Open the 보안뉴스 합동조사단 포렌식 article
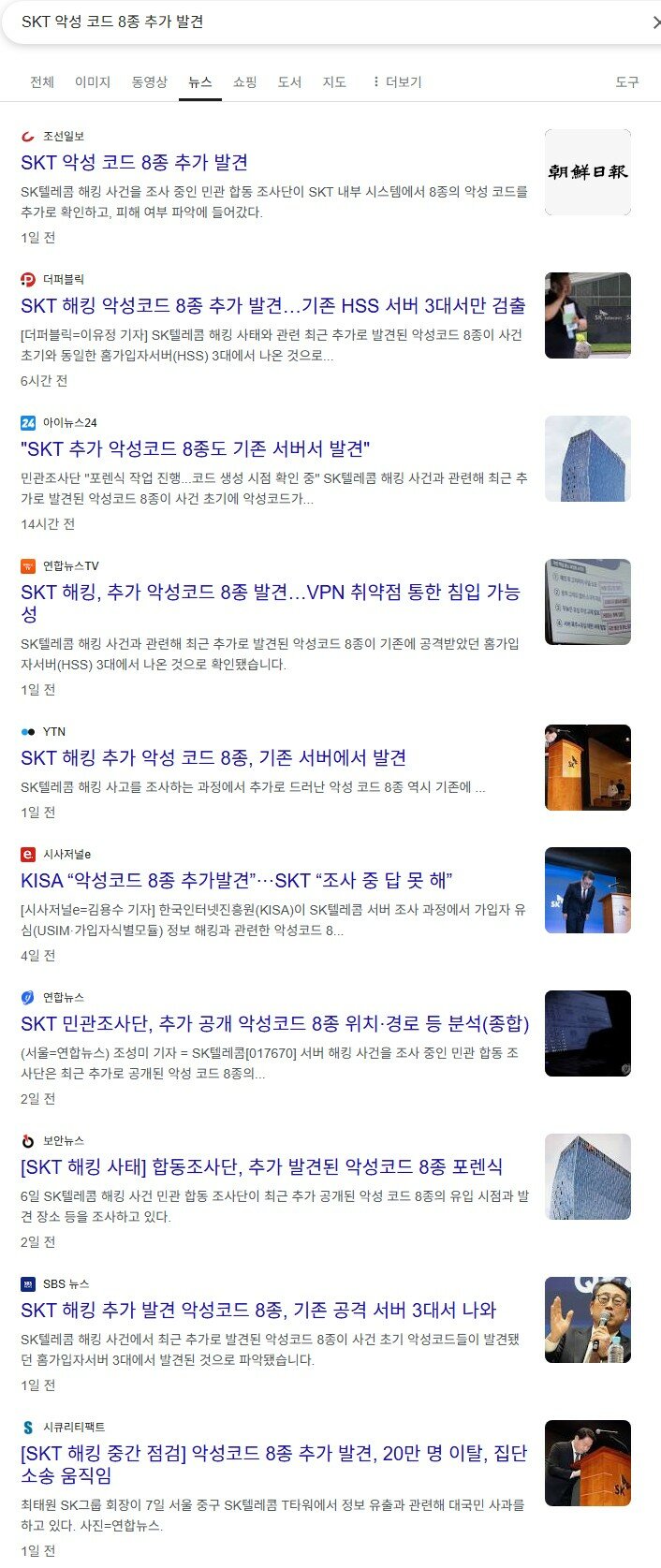Screen dimensions: 661x1568 click(261, 1167)
